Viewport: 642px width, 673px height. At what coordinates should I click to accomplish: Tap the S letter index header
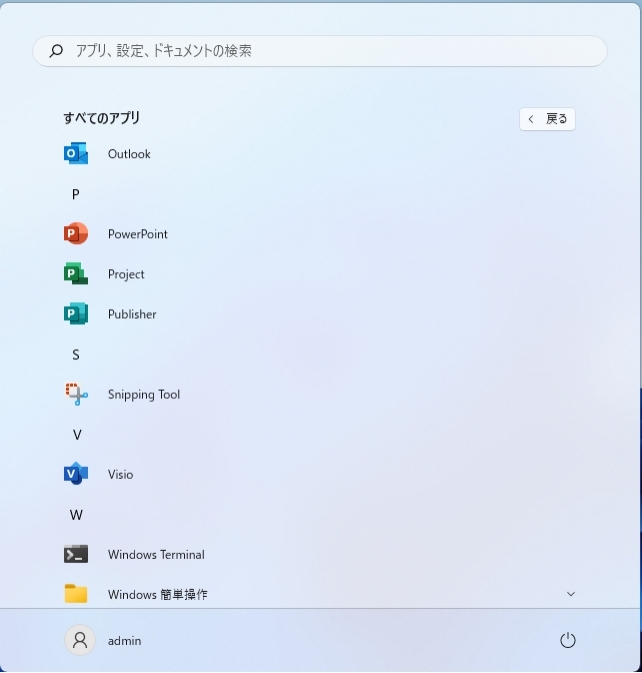pyautogui.click(x=75, y=354)
